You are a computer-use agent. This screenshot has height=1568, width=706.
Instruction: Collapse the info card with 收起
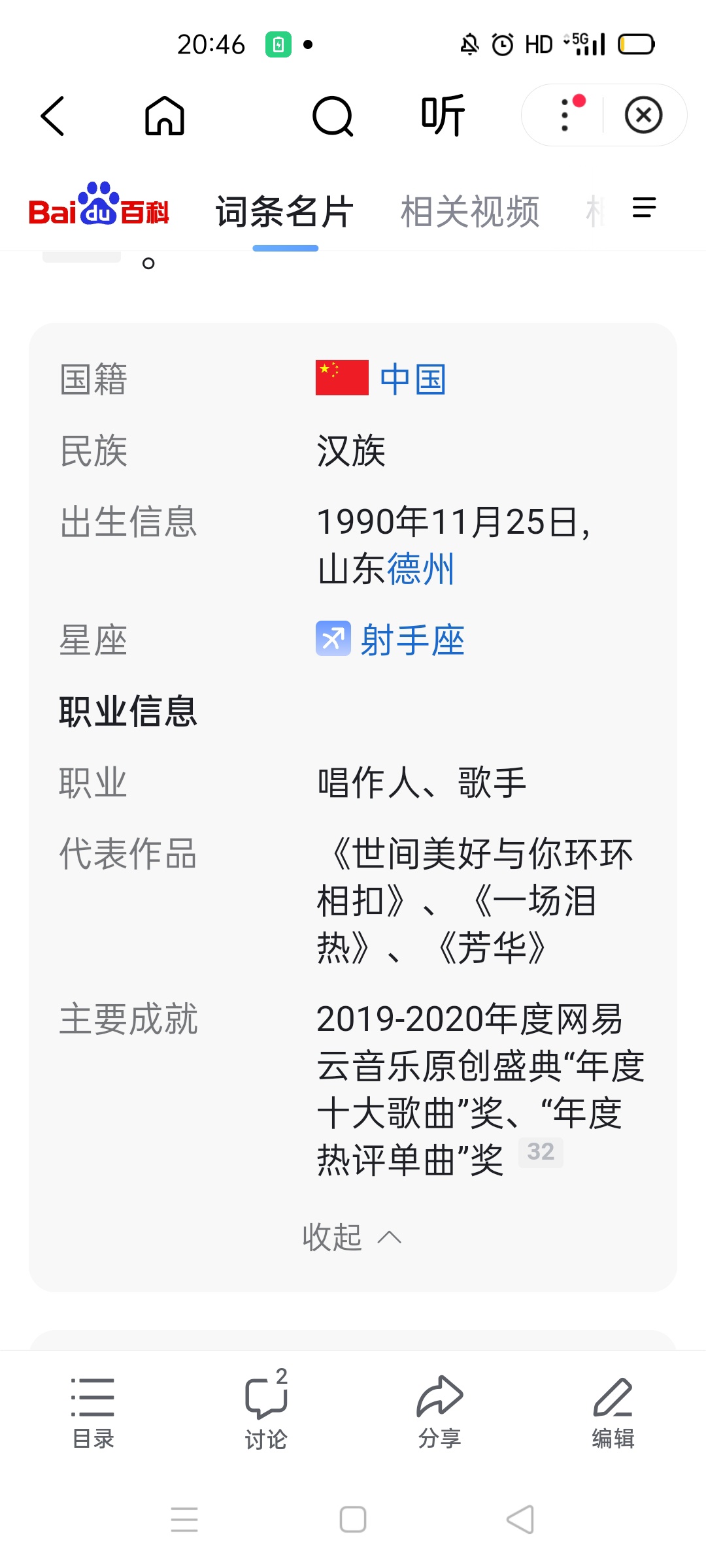(x=352, y=1237)
